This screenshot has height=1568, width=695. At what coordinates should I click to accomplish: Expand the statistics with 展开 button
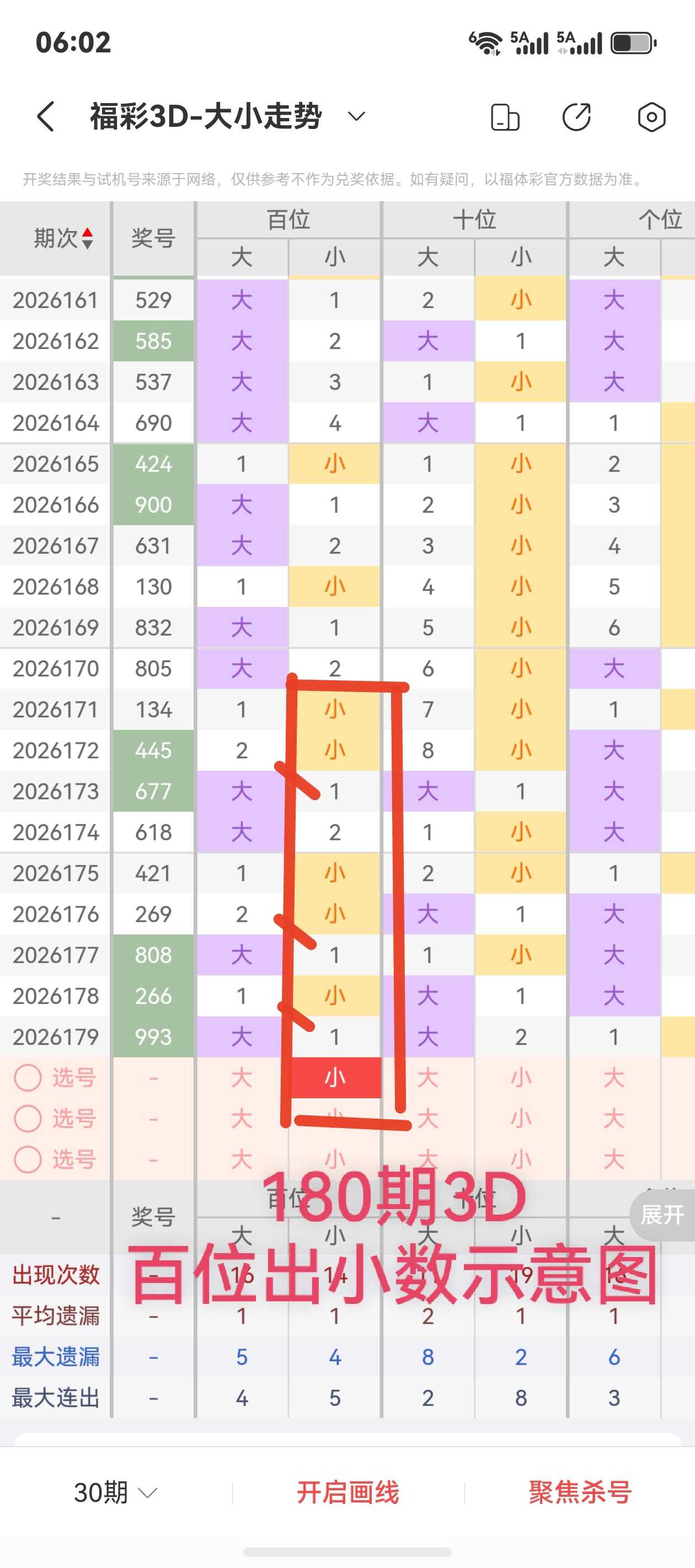(662, 1215)
